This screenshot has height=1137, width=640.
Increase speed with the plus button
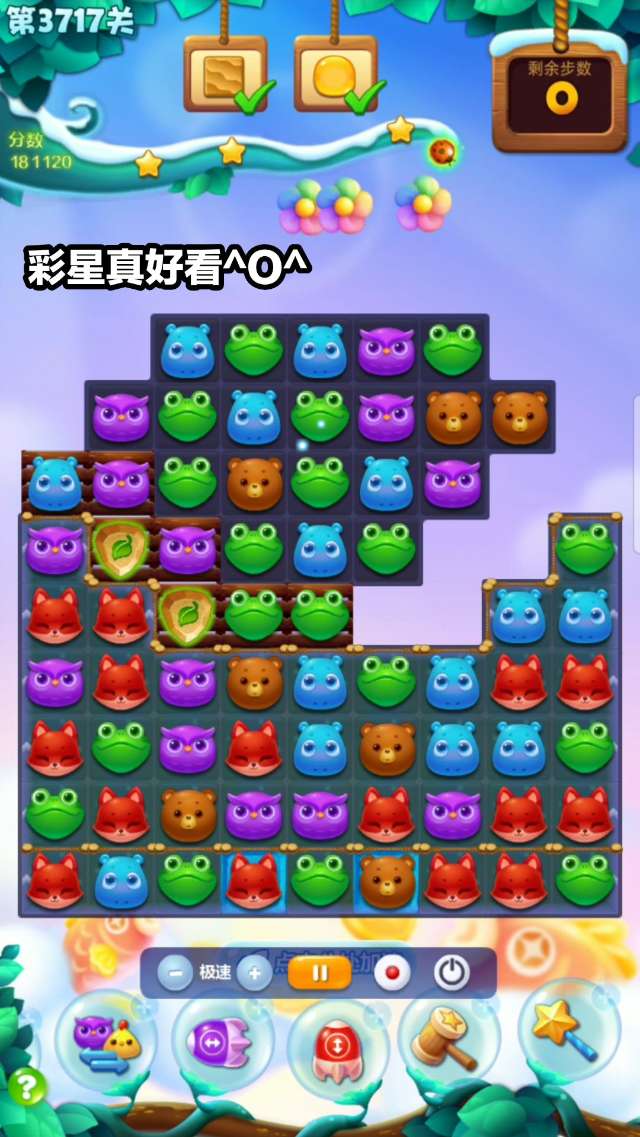point(254,972)
